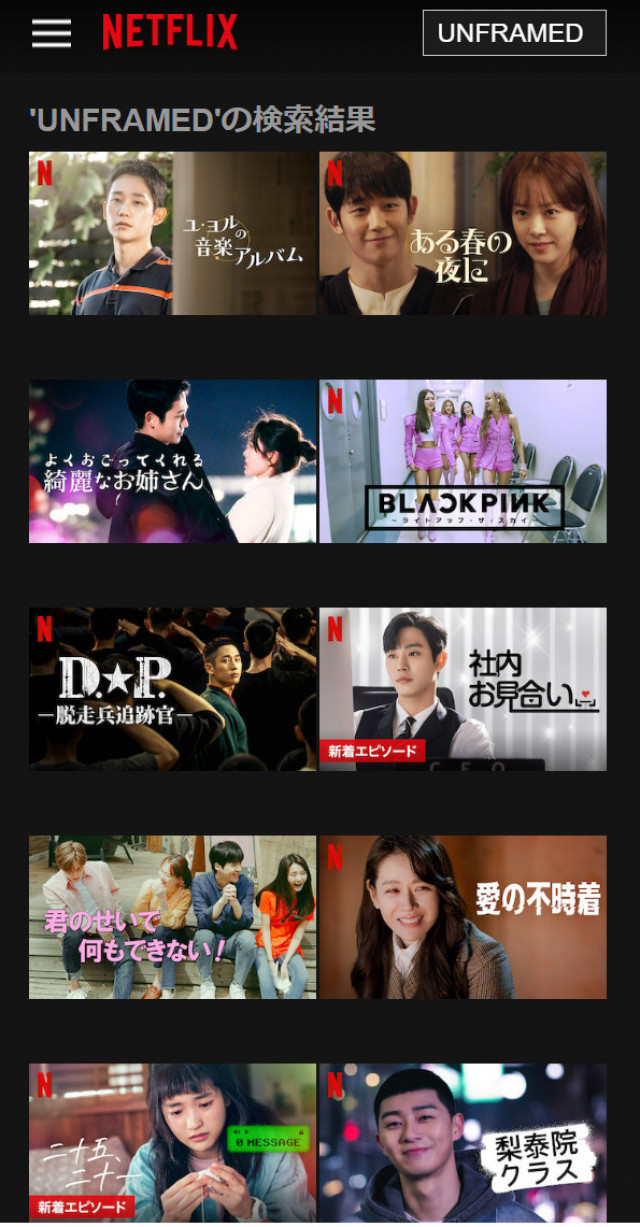Open ある春の夜に title
Viewport: 640px width, 1227px height.
462,233
